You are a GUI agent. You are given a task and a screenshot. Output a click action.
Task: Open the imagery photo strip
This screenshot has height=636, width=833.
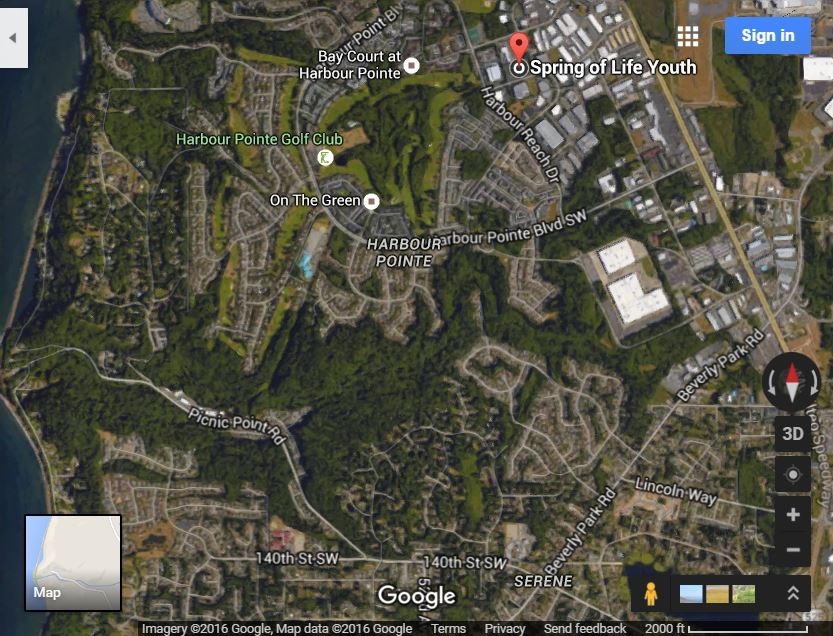[x=717, y=594]
